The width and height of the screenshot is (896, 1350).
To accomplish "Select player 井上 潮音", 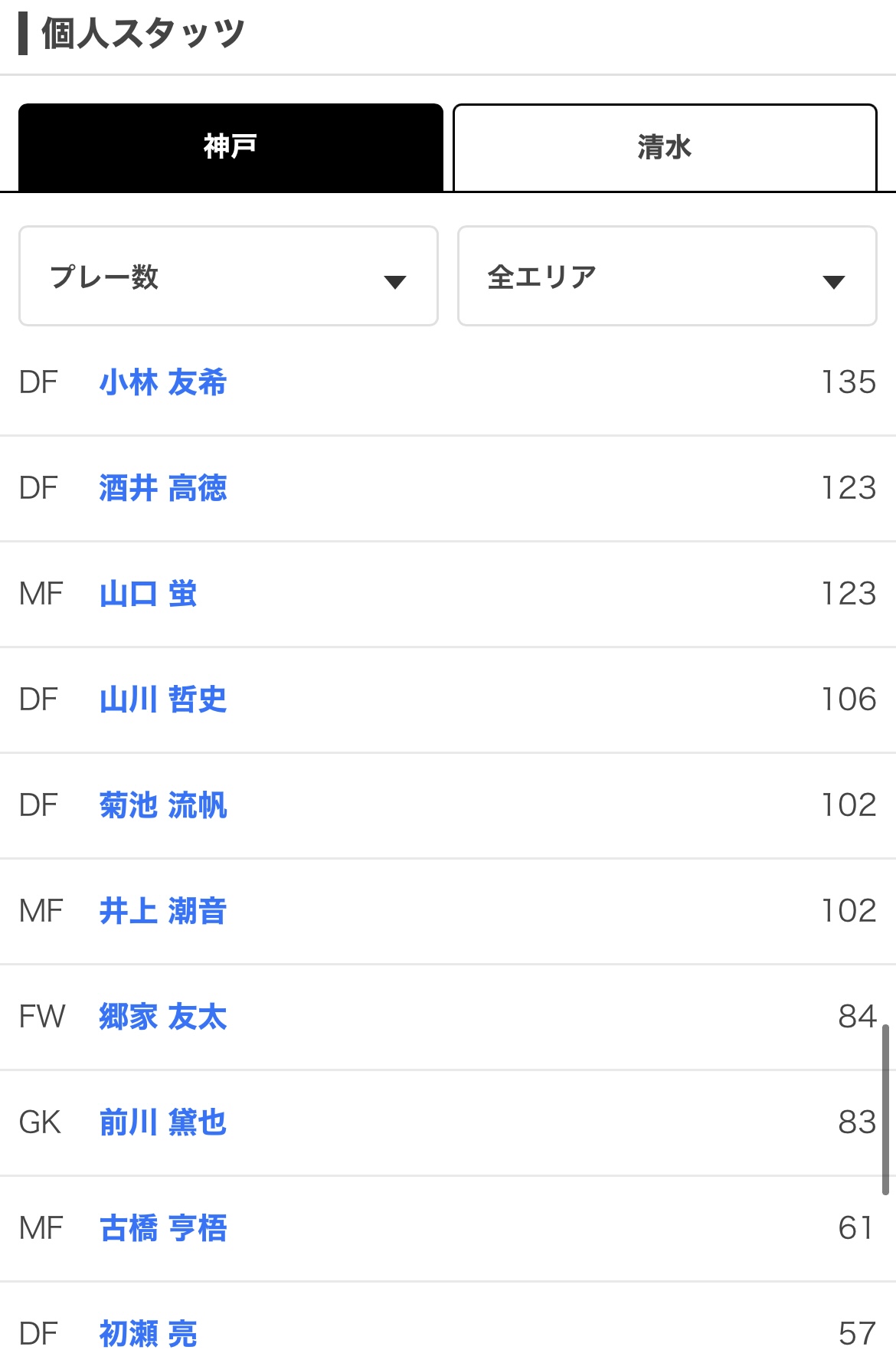I will point(163,911).
